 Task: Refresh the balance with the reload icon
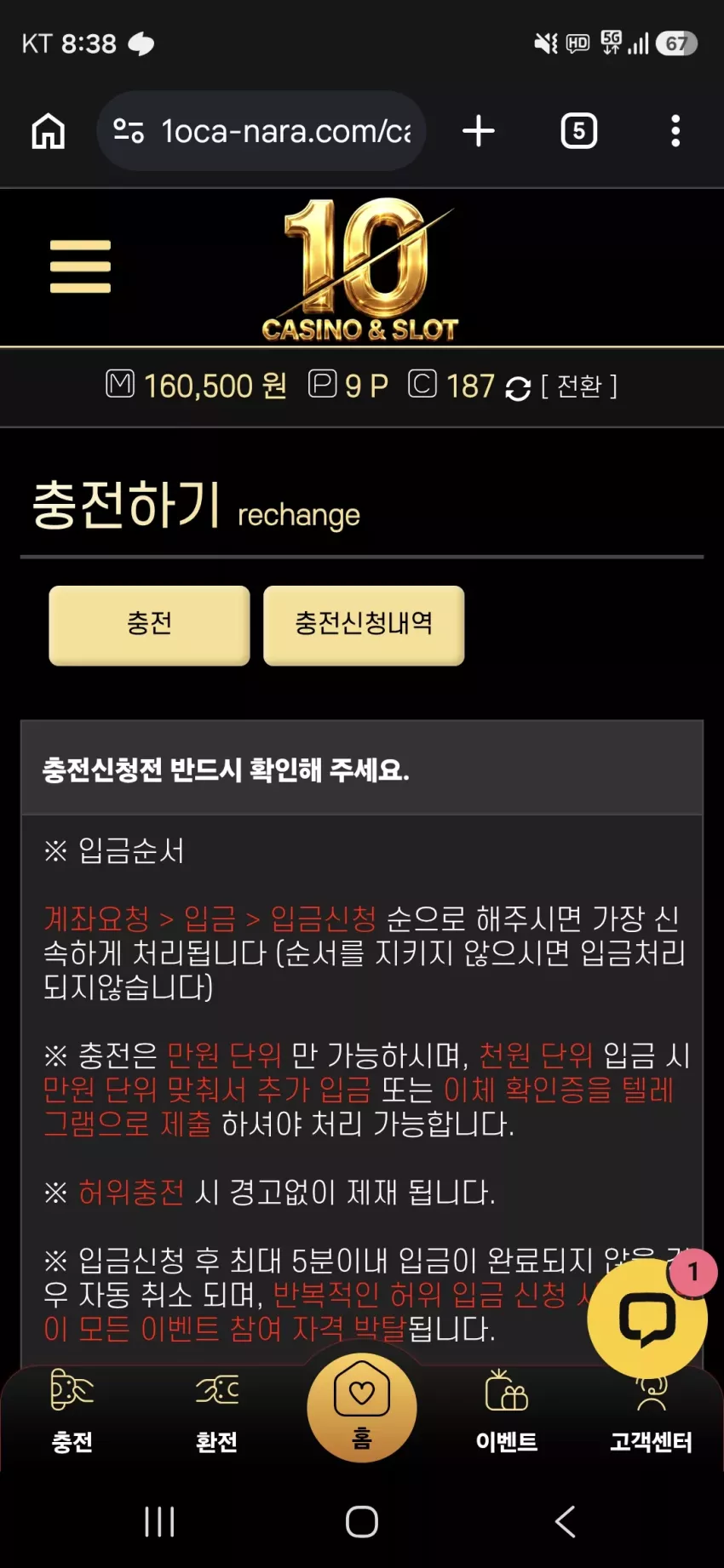(x=518, y=388)
